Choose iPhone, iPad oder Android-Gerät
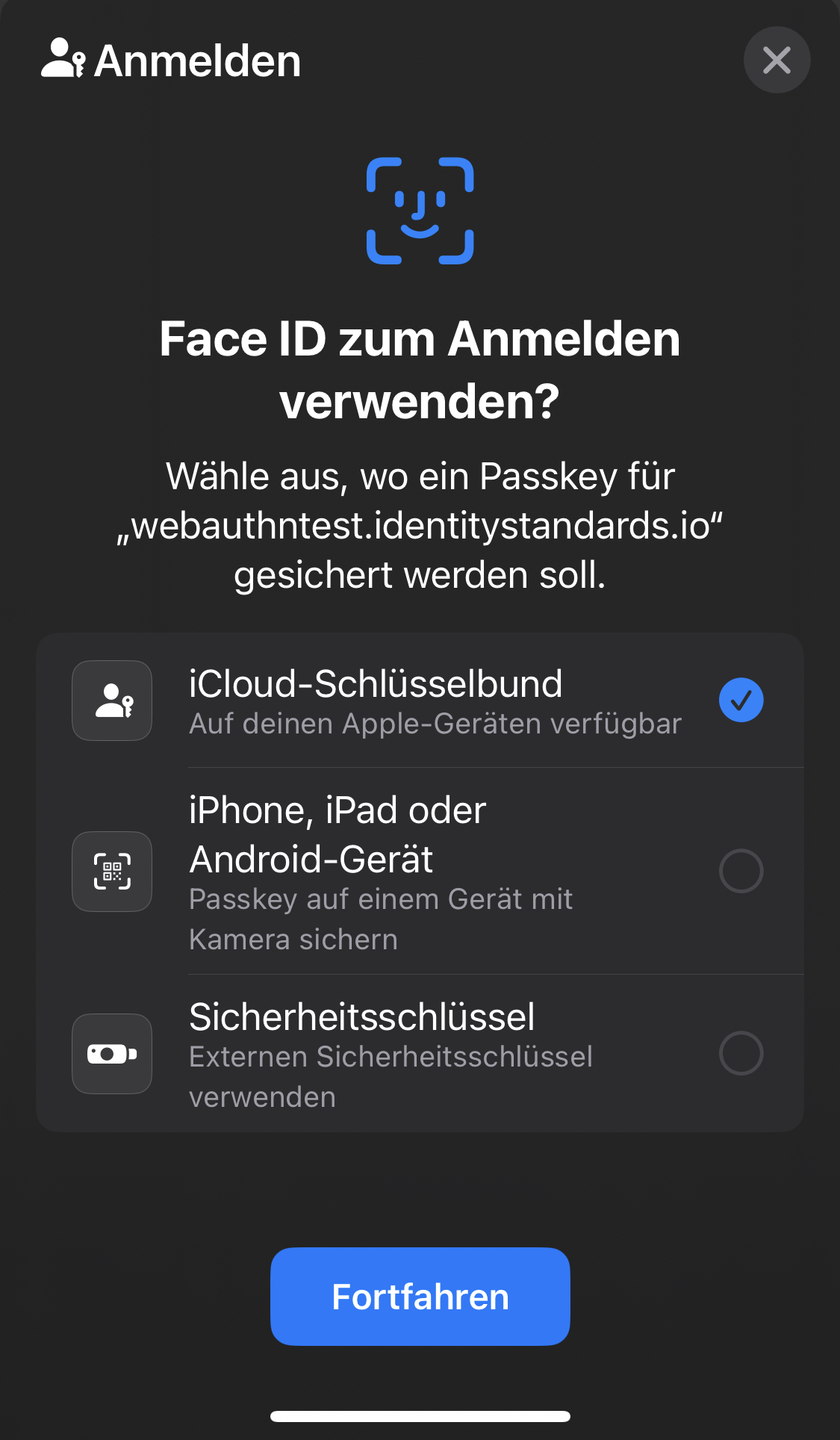Viewport: 840px width, 1440px height. click(420, 872)
